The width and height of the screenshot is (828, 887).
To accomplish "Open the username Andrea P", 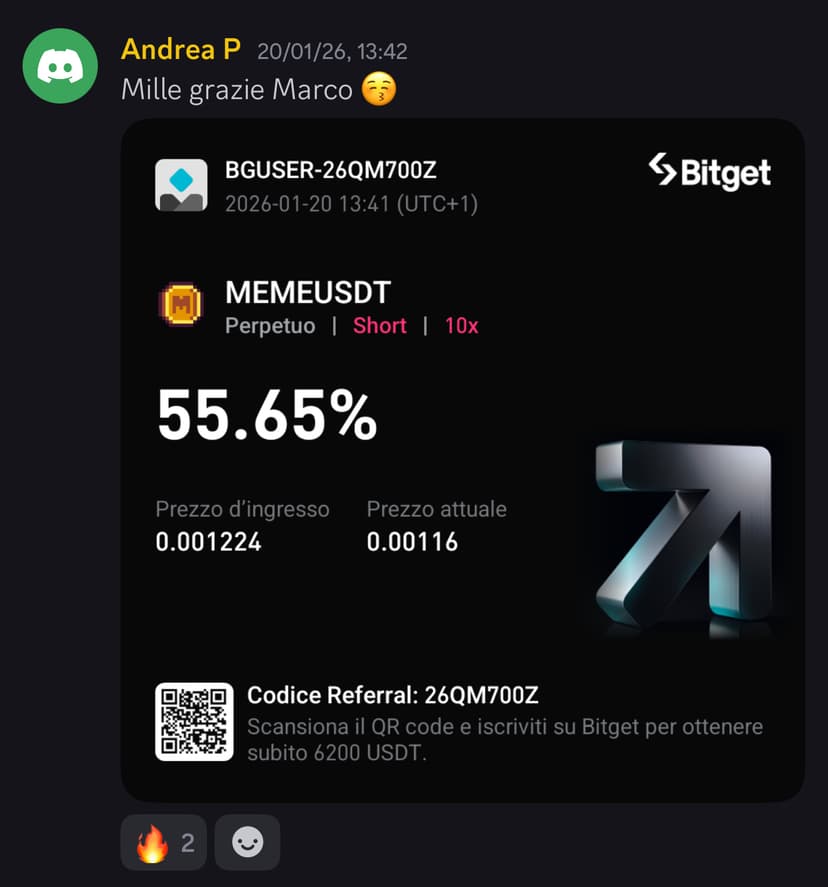I will (x=180, y=49).
